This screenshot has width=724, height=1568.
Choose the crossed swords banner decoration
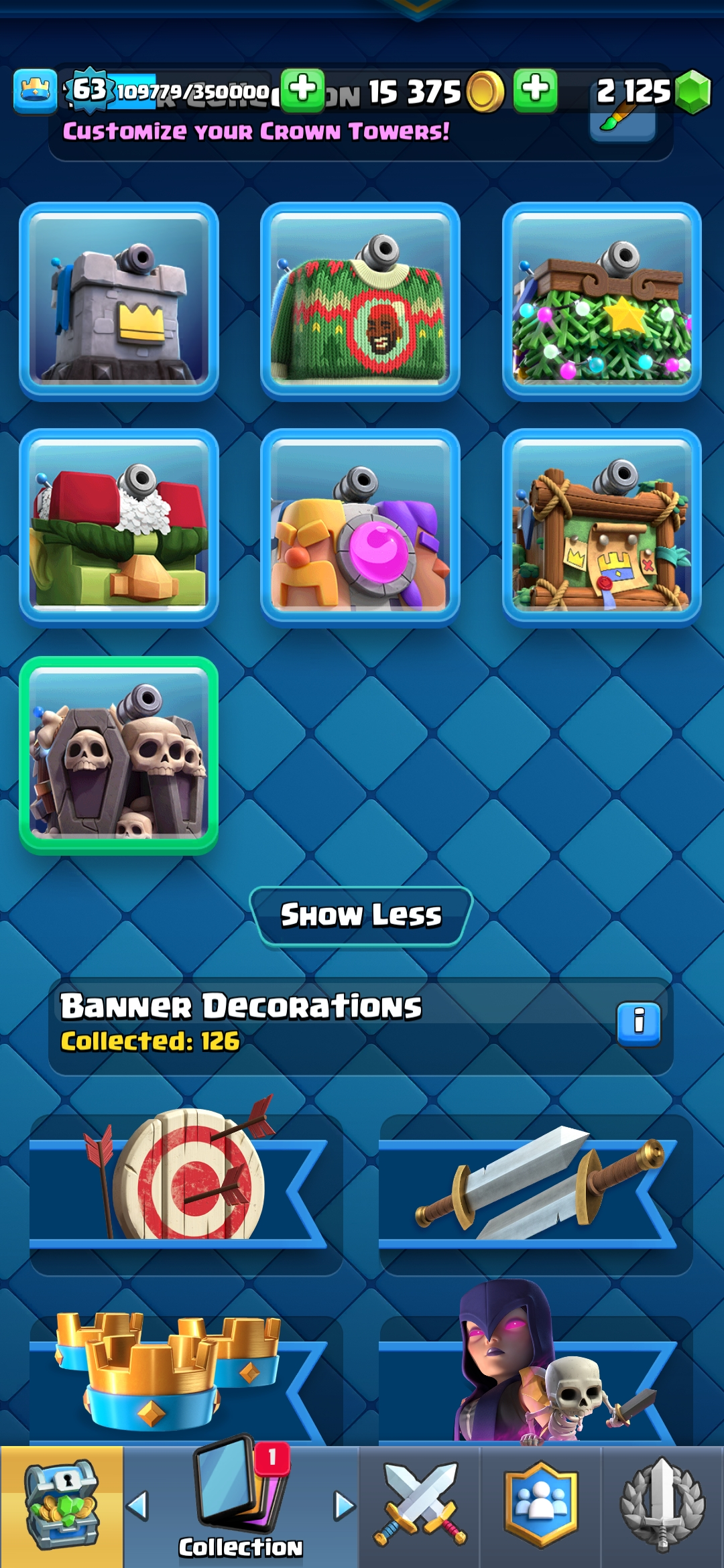[x=535, y=1186]
